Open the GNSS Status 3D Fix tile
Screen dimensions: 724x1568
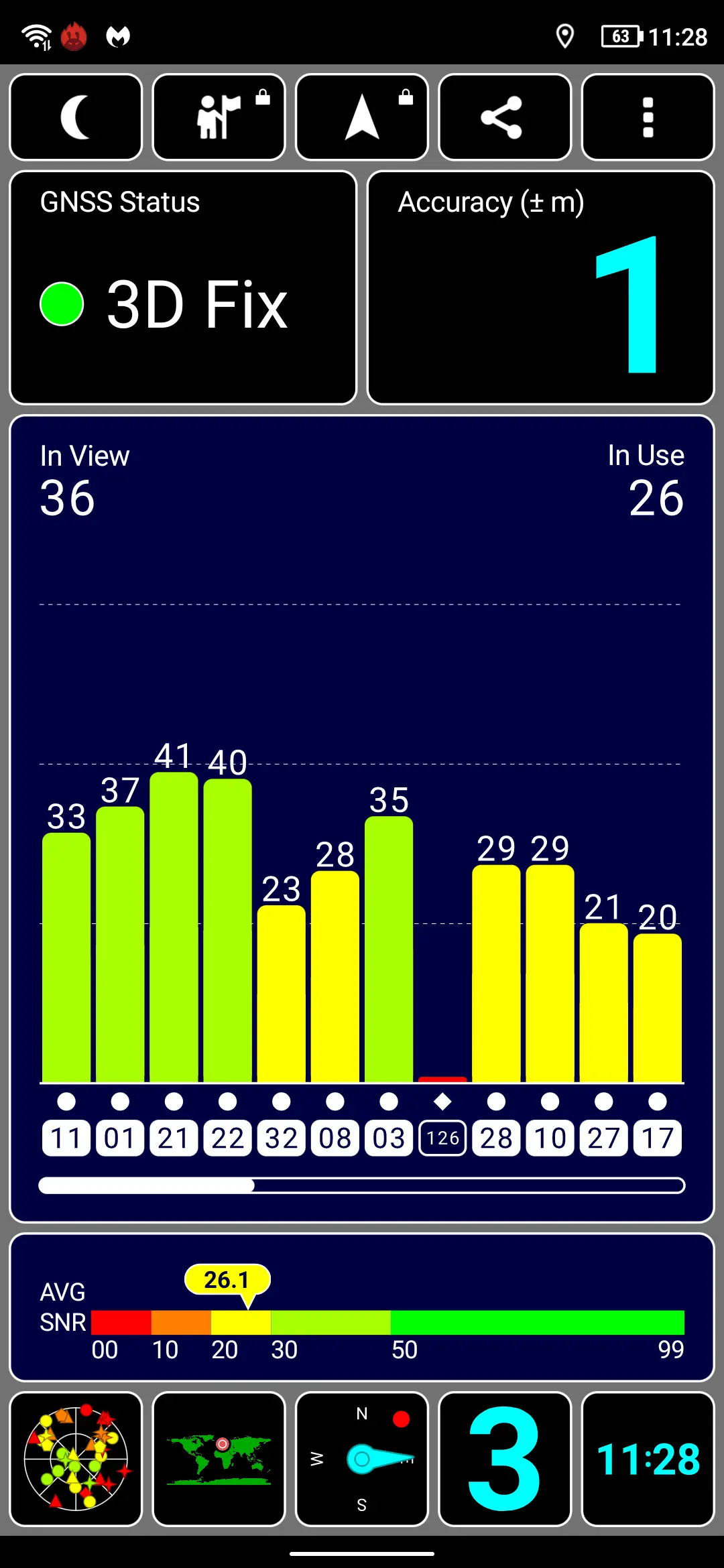point(183,287)
